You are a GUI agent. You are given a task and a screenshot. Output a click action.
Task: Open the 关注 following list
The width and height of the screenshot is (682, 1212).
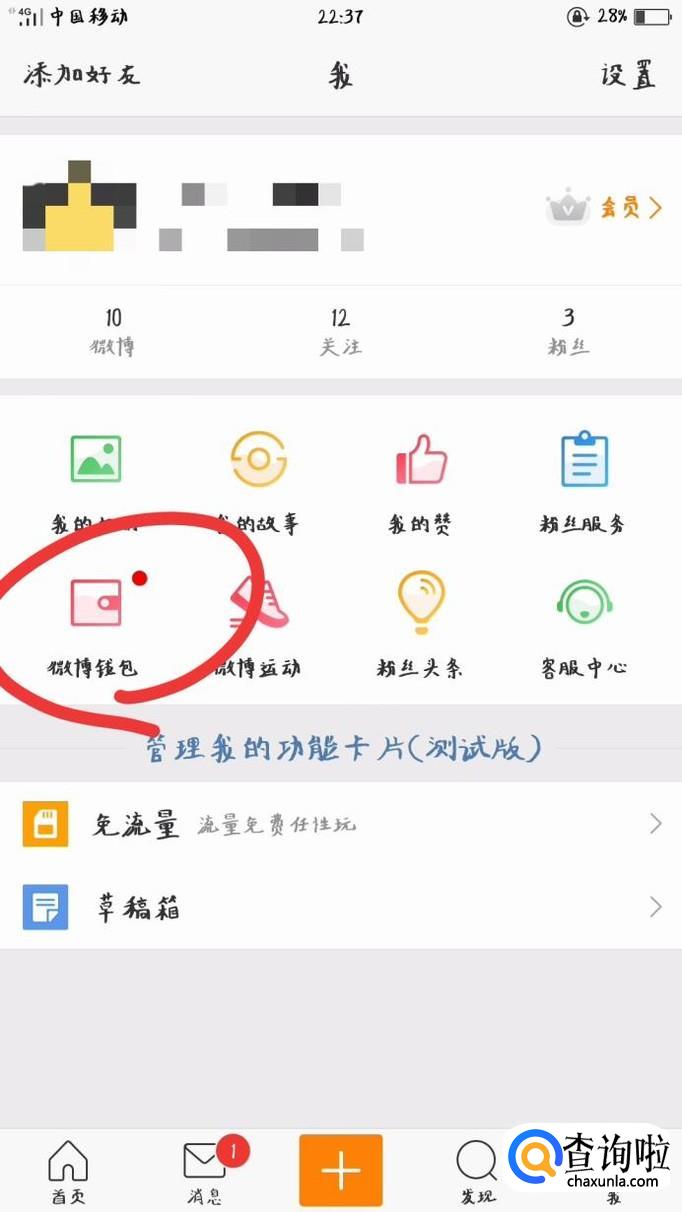340,331
